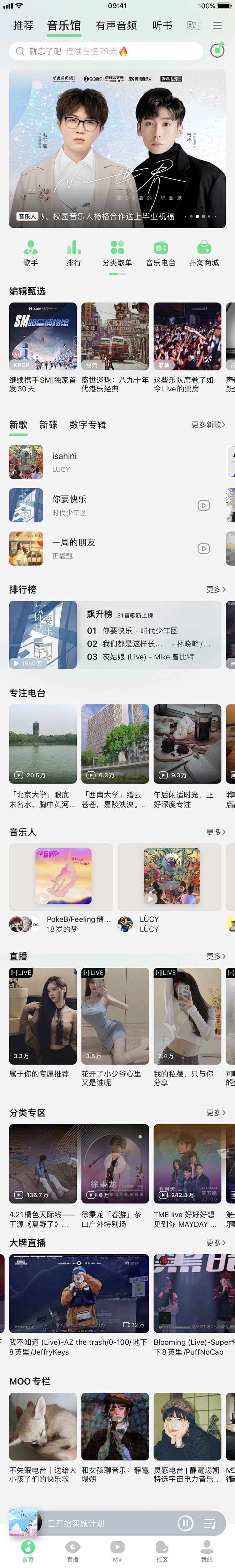Image resolution: width=235 pixels, height=1568 pixels.
Task: Open 音乐电台 radio shortcut
Action: [x=160, y=253]
